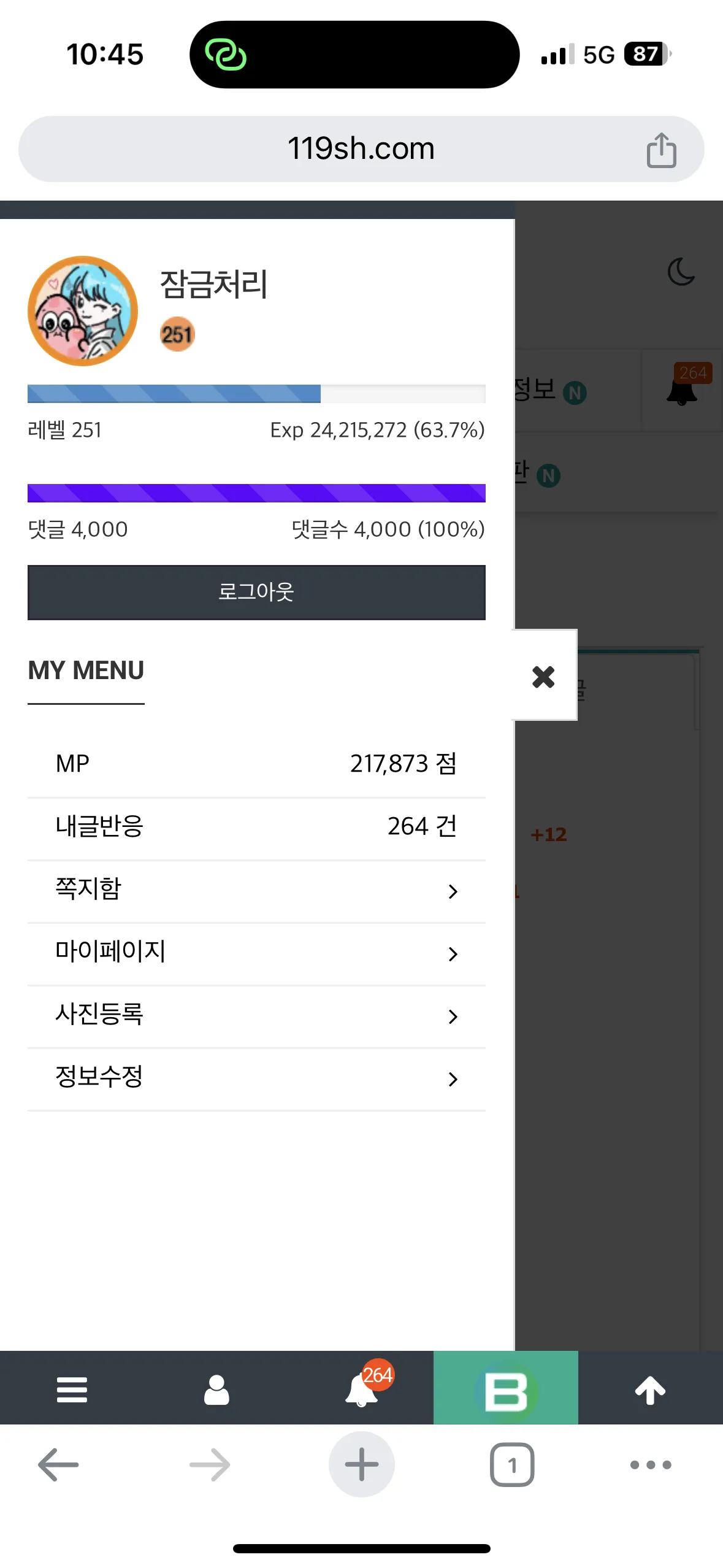Open the MP points row
This screenshot has height=1568, width=723.
[x=256, y=764]
